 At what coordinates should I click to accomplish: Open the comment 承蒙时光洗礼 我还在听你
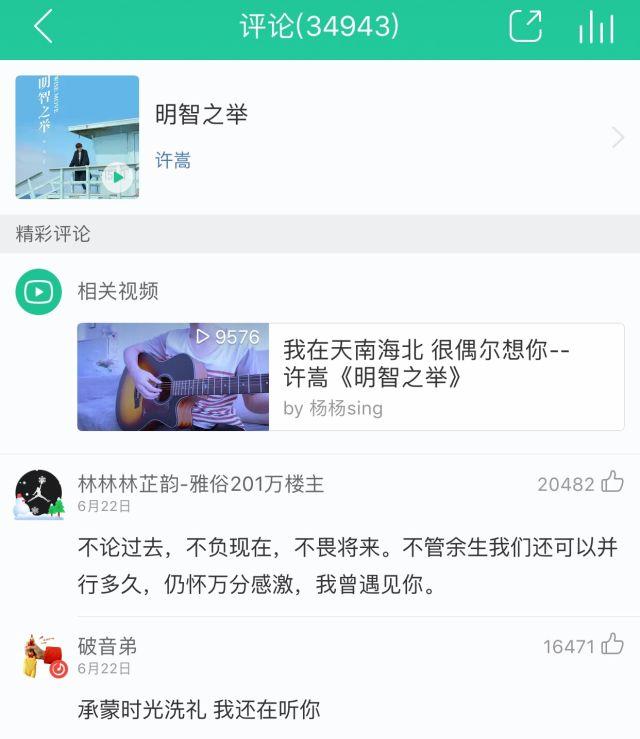199,710
